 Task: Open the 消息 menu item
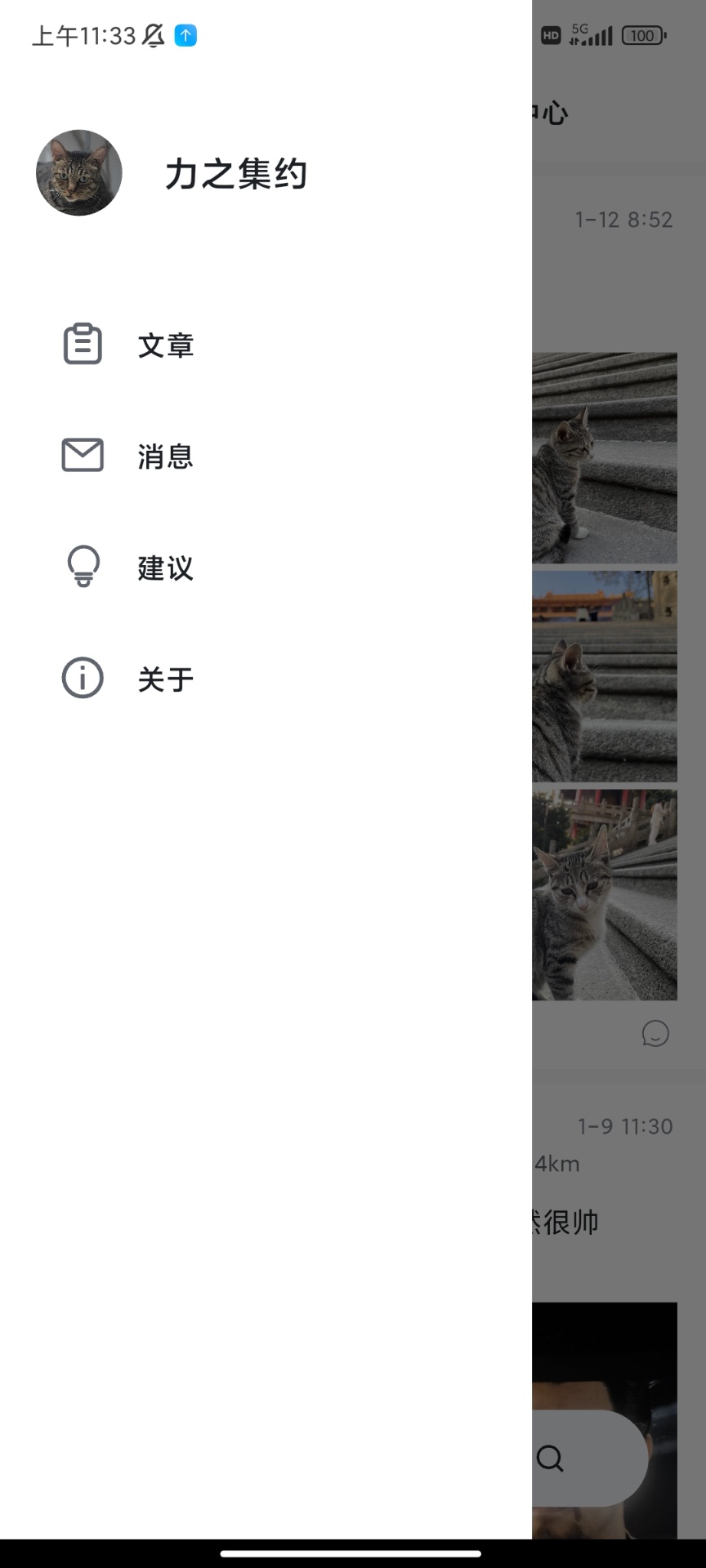[x=166, y=457]
